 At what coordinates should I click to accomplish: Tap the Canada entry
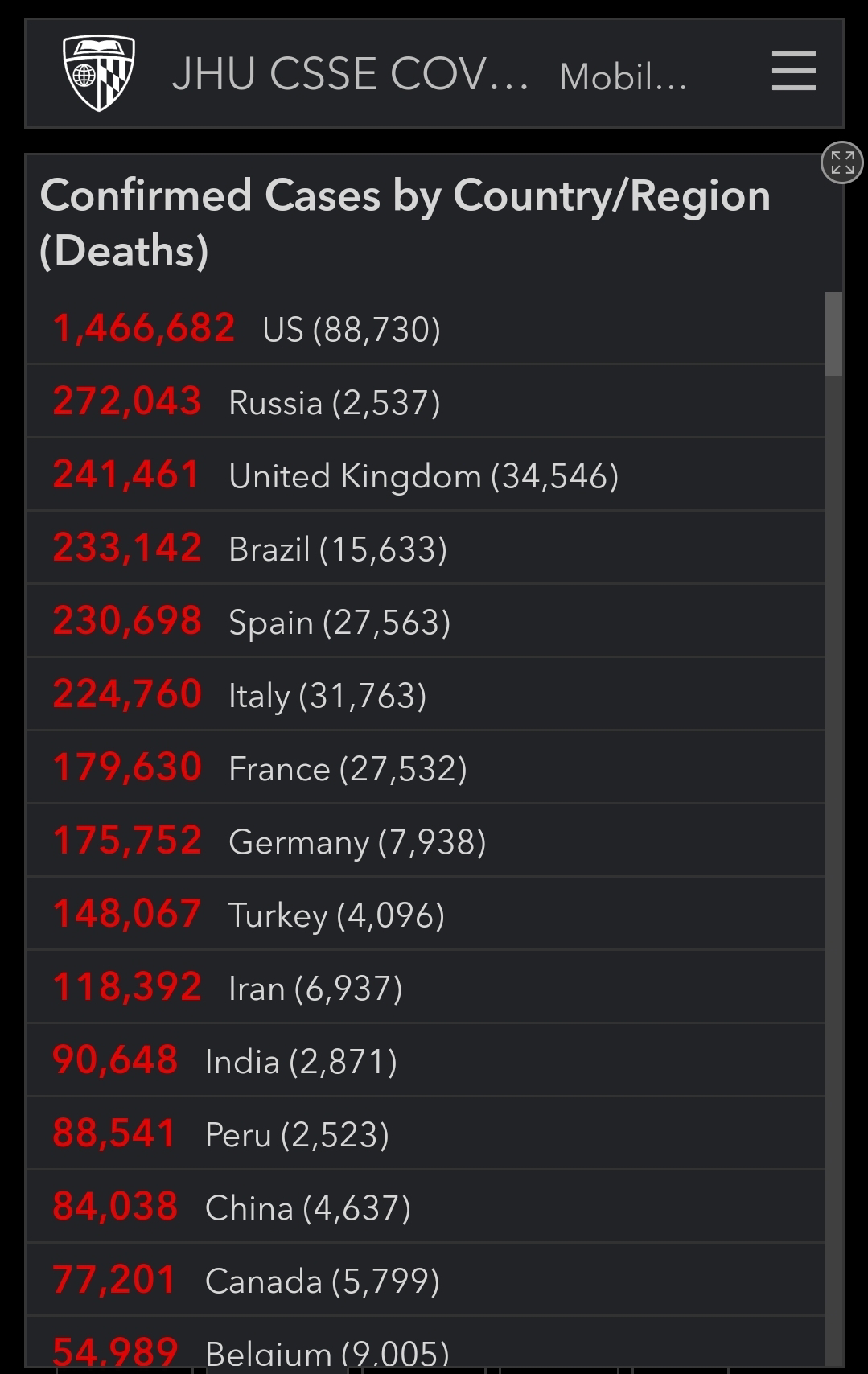426,1280
